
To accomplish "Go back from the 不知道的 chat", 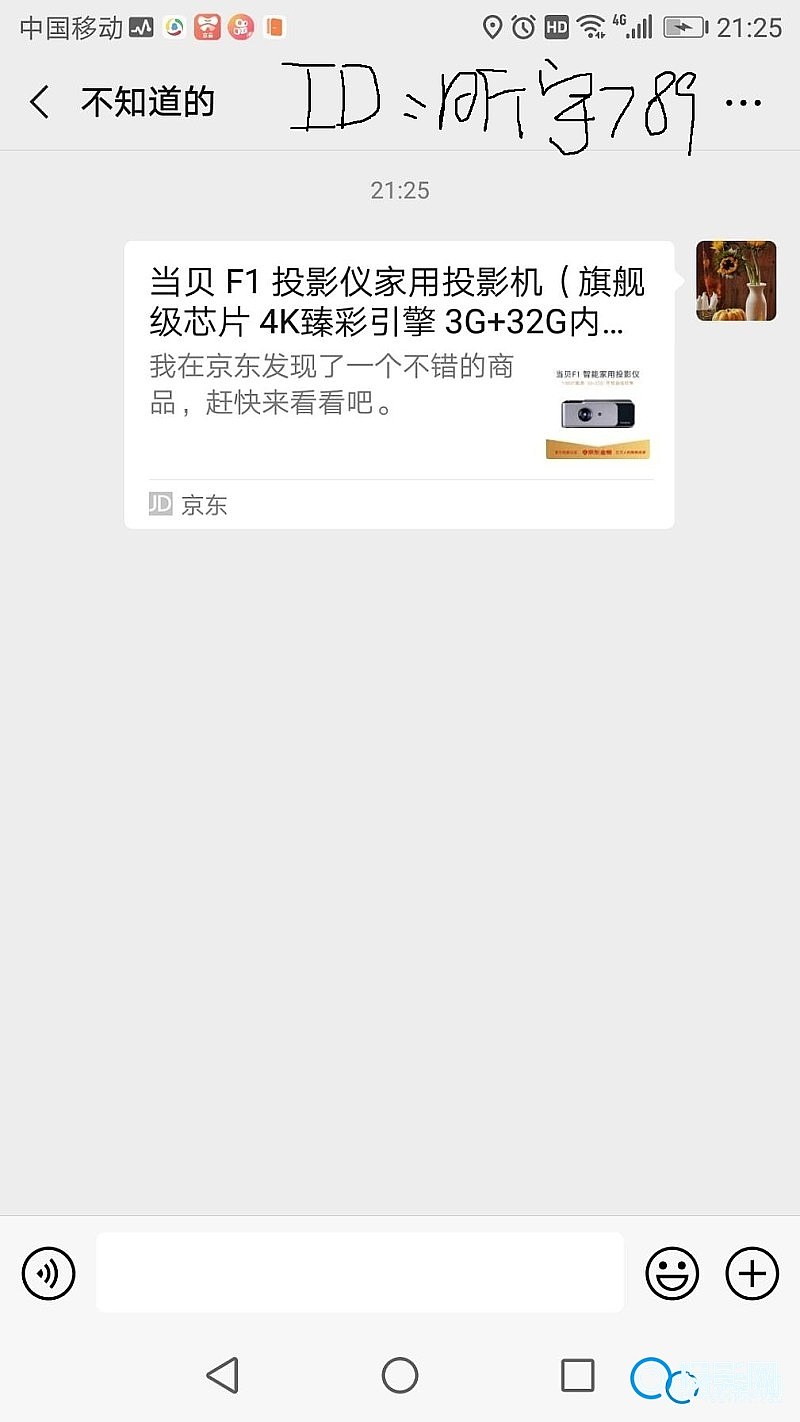I will tap(40, 102).
